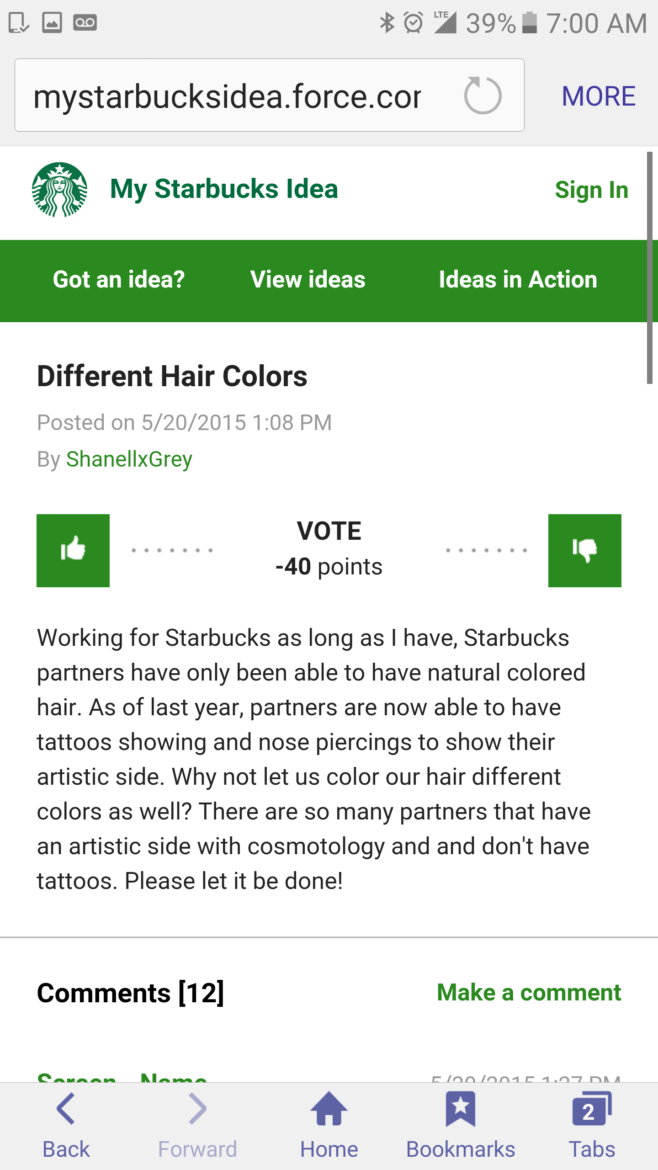Open the Got an idea? tab
Image resolution: width=658 pixels, height=1170 pixels.
coord(119,280)
